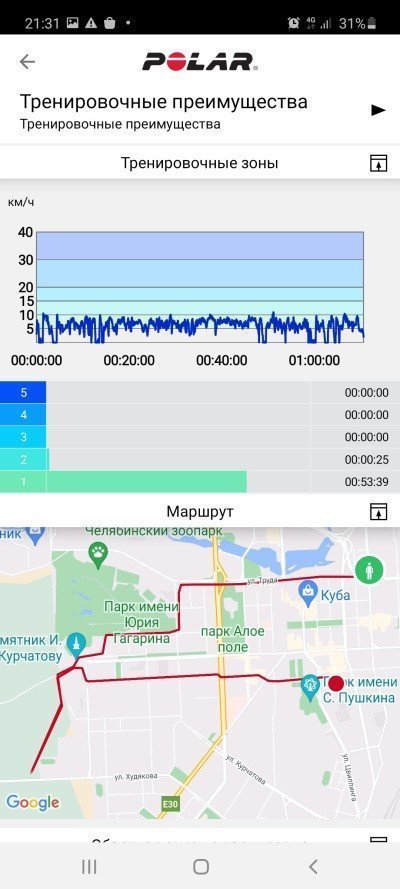The width and height of the screenshot is (400, 889).
Task: Tap the green start point marker on route
Action: click(x=369, y=569)
